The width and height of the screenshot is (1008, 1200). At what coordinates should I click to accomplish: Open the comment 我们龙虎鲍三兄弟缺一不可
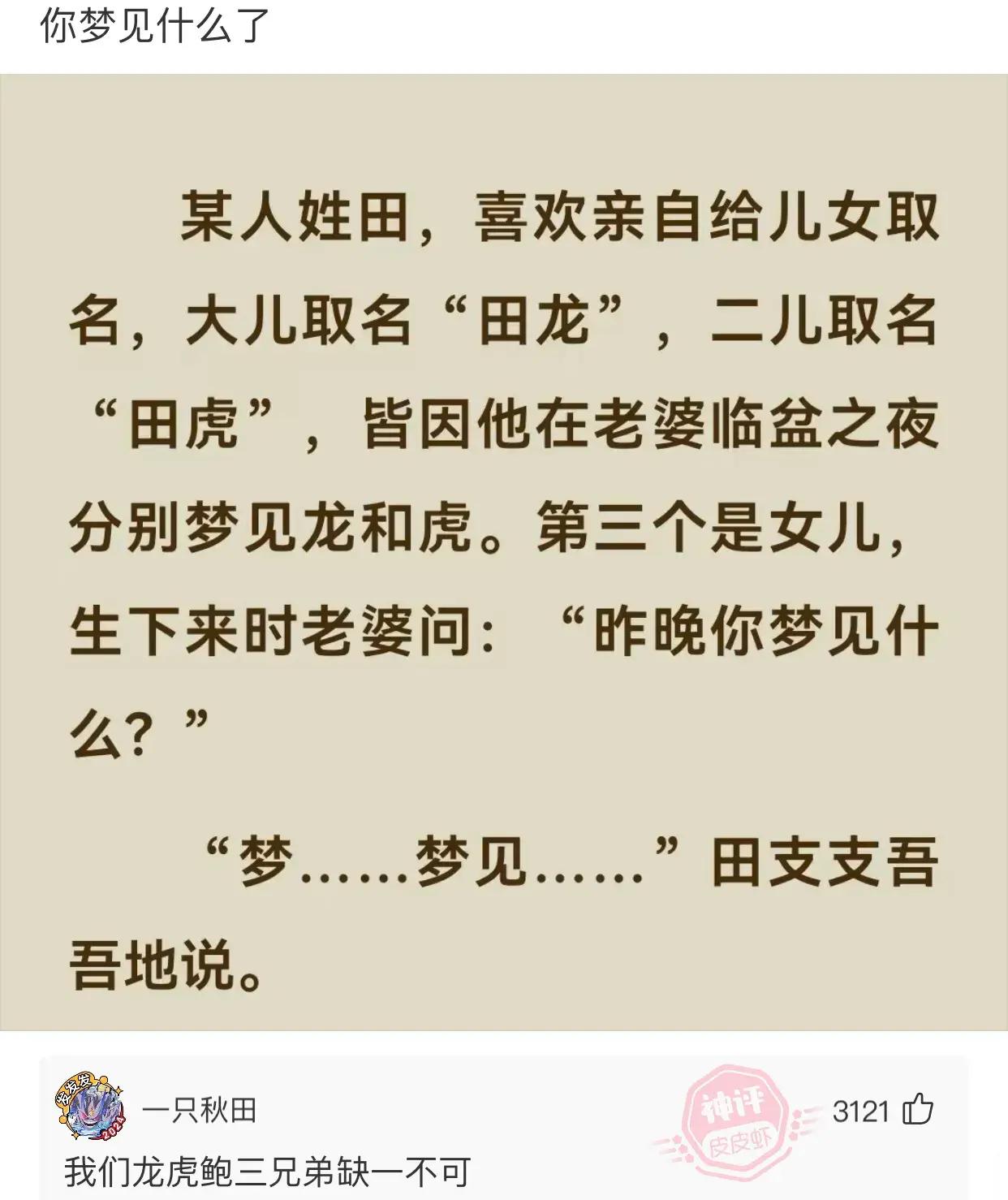[x=268, y=1173]
